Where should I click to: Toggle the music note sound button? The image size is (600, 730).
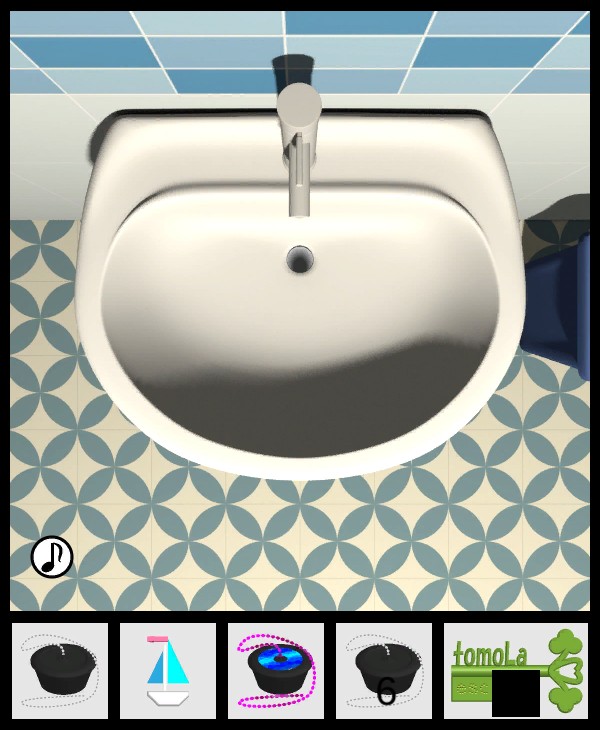pyautogui.click(x=52, y=557)
